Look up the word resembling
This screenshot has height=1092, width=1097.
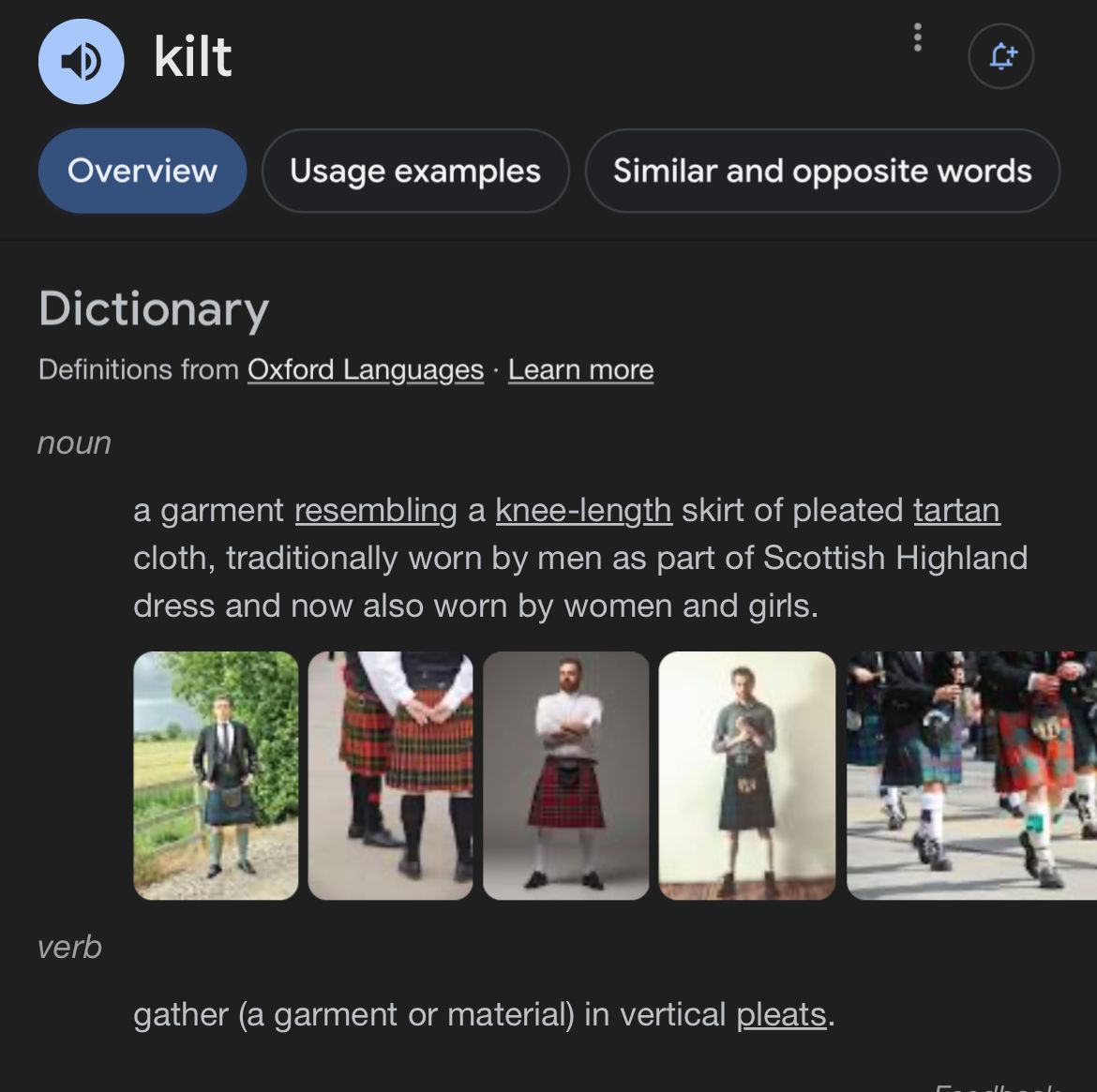pos(375,510)
